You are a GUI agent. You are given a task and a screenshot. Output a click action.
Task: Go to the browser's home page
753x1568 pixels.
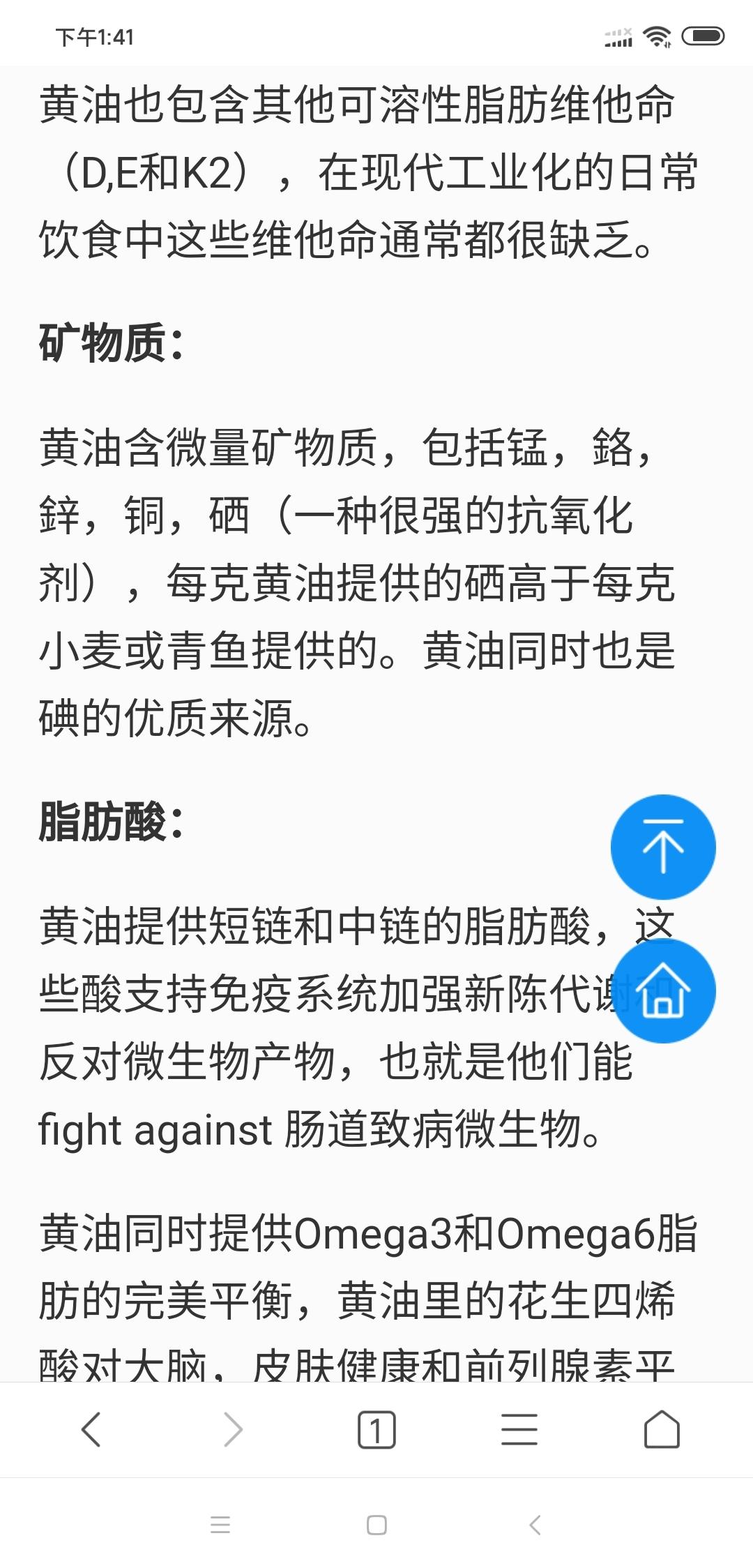coord(662,1429)
